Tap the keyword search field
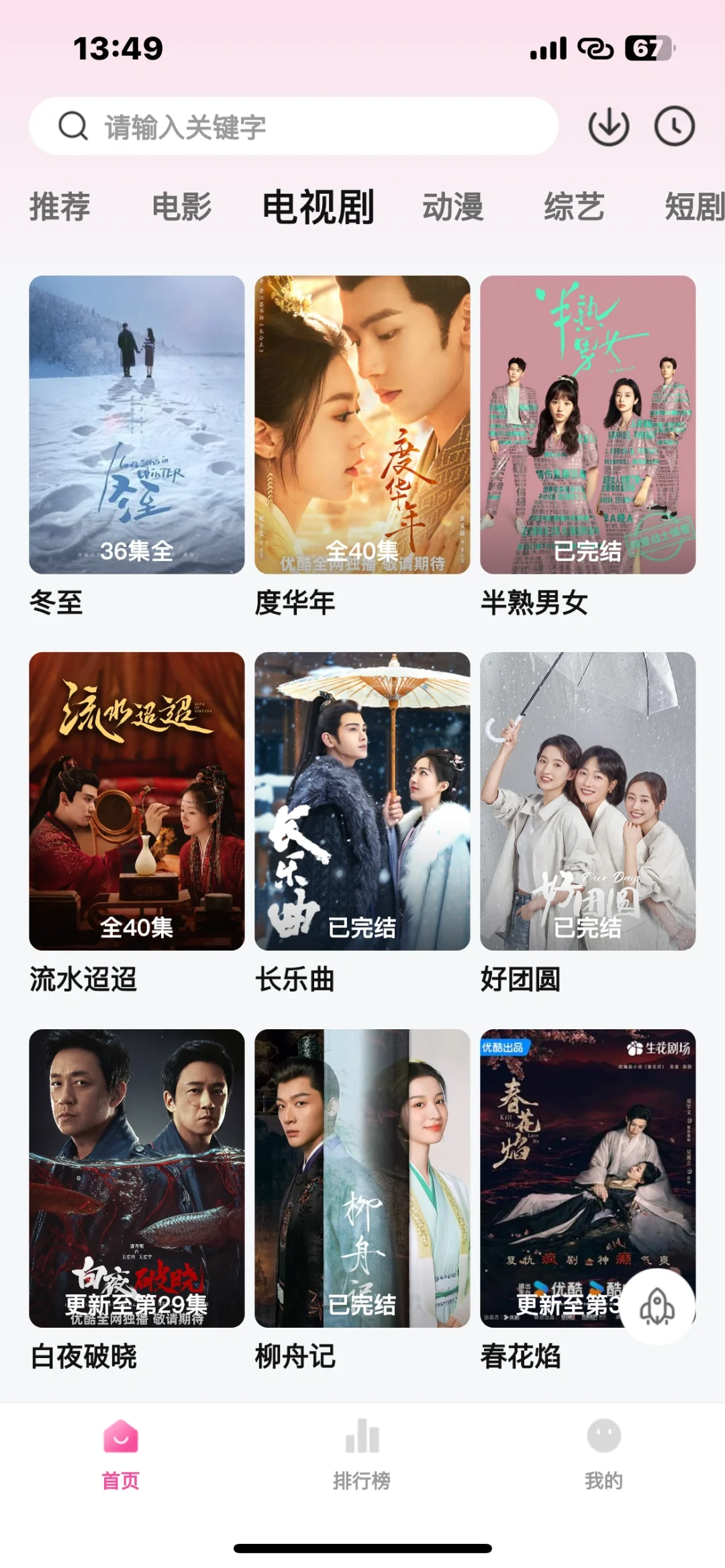 294,126
